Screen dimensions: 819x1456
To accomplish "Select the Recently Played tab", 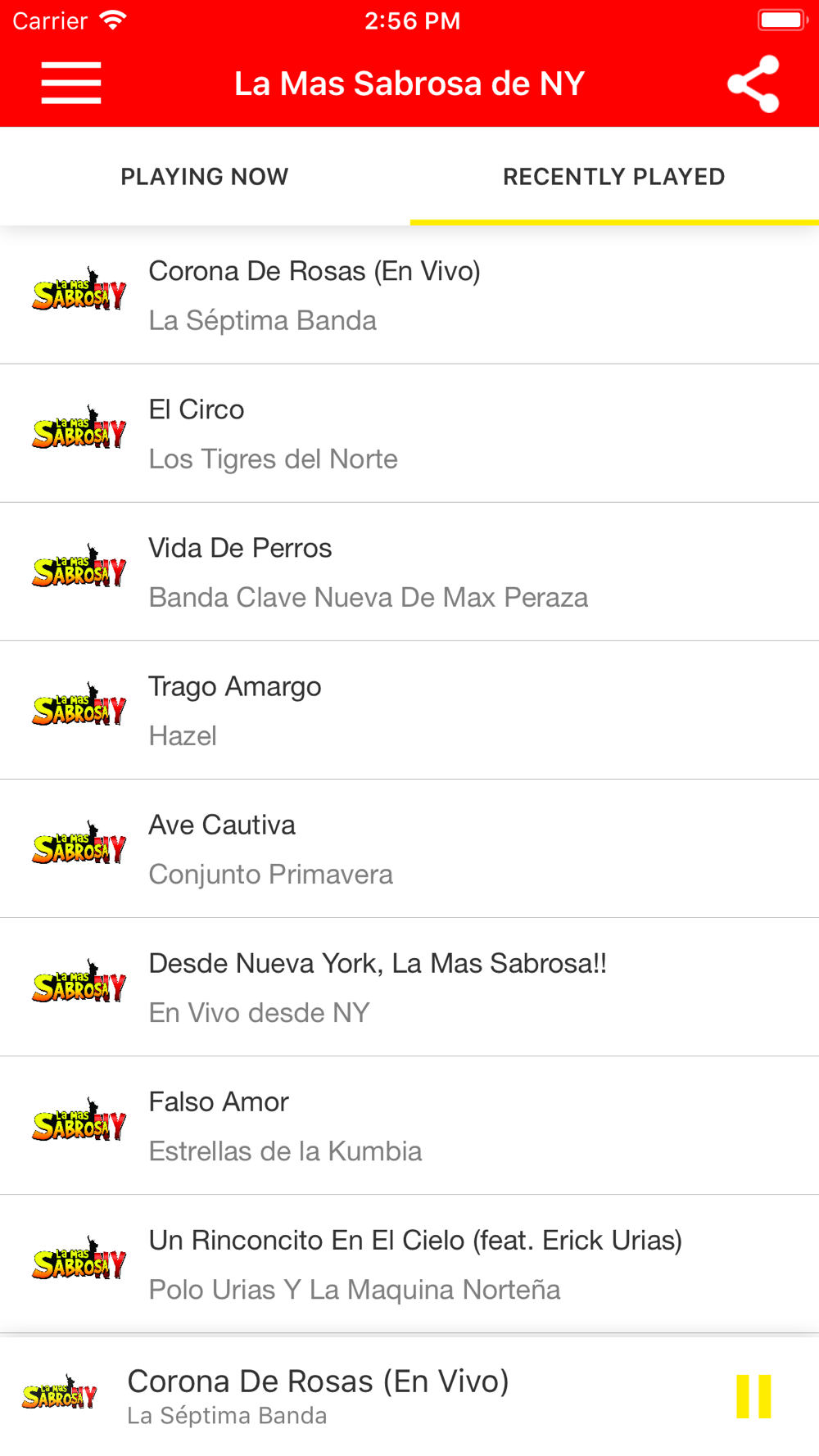I will click(x=614, y=176).
